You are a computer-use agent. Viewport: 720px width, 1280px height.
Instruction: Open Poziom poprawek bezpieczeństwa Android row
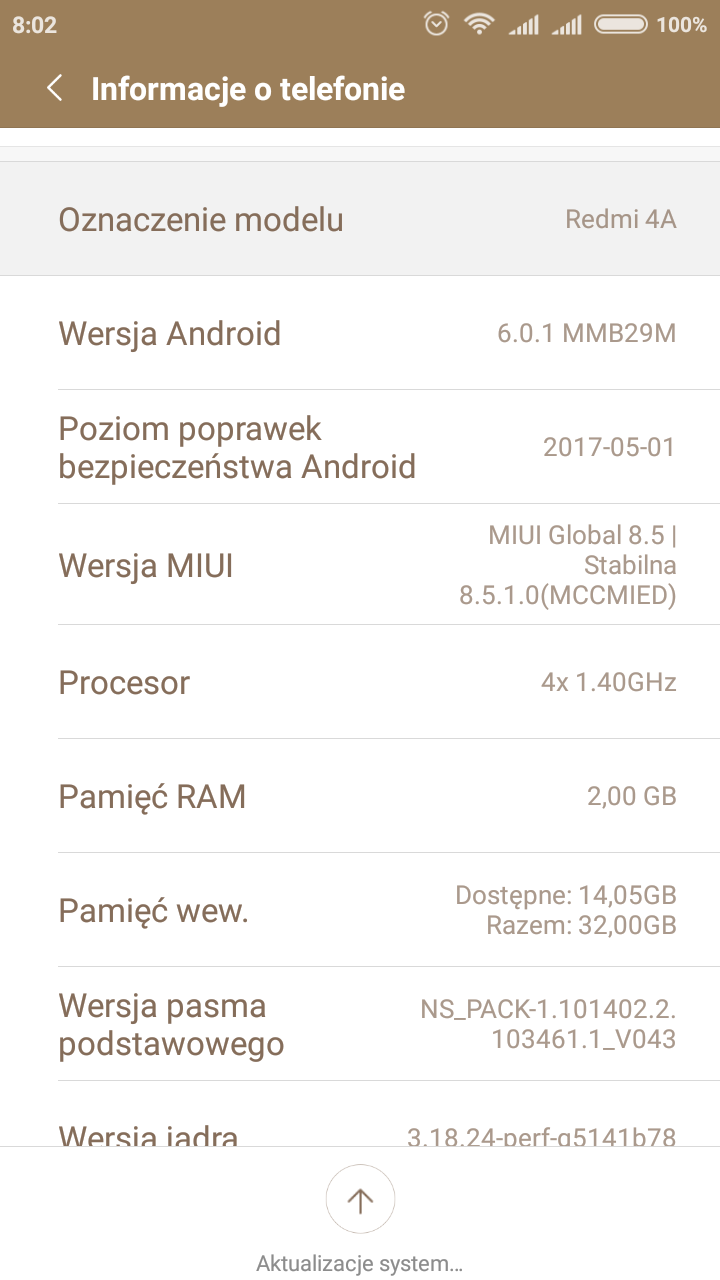coord(360,447)
